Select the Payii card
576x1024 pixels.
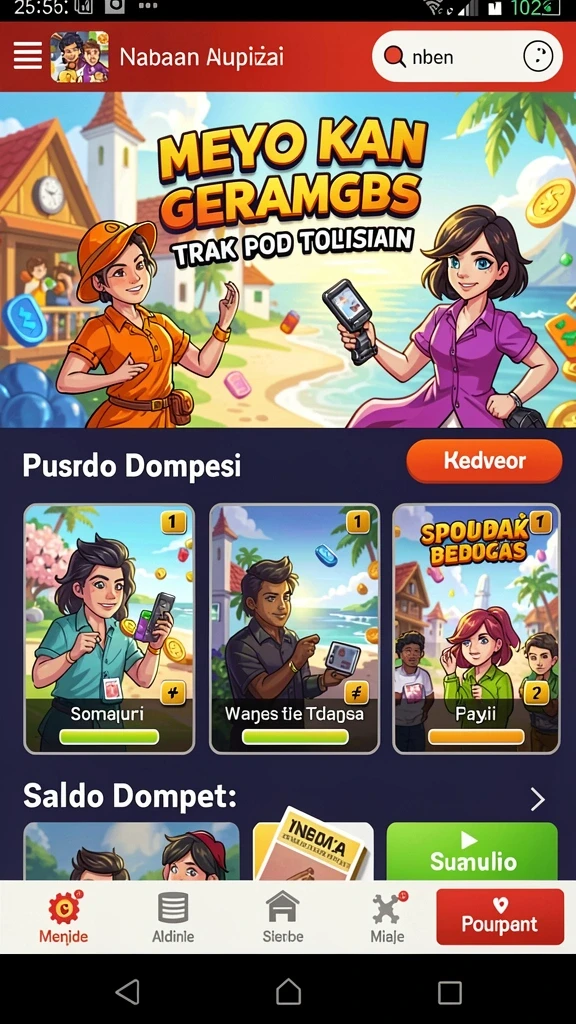point(476,628)
